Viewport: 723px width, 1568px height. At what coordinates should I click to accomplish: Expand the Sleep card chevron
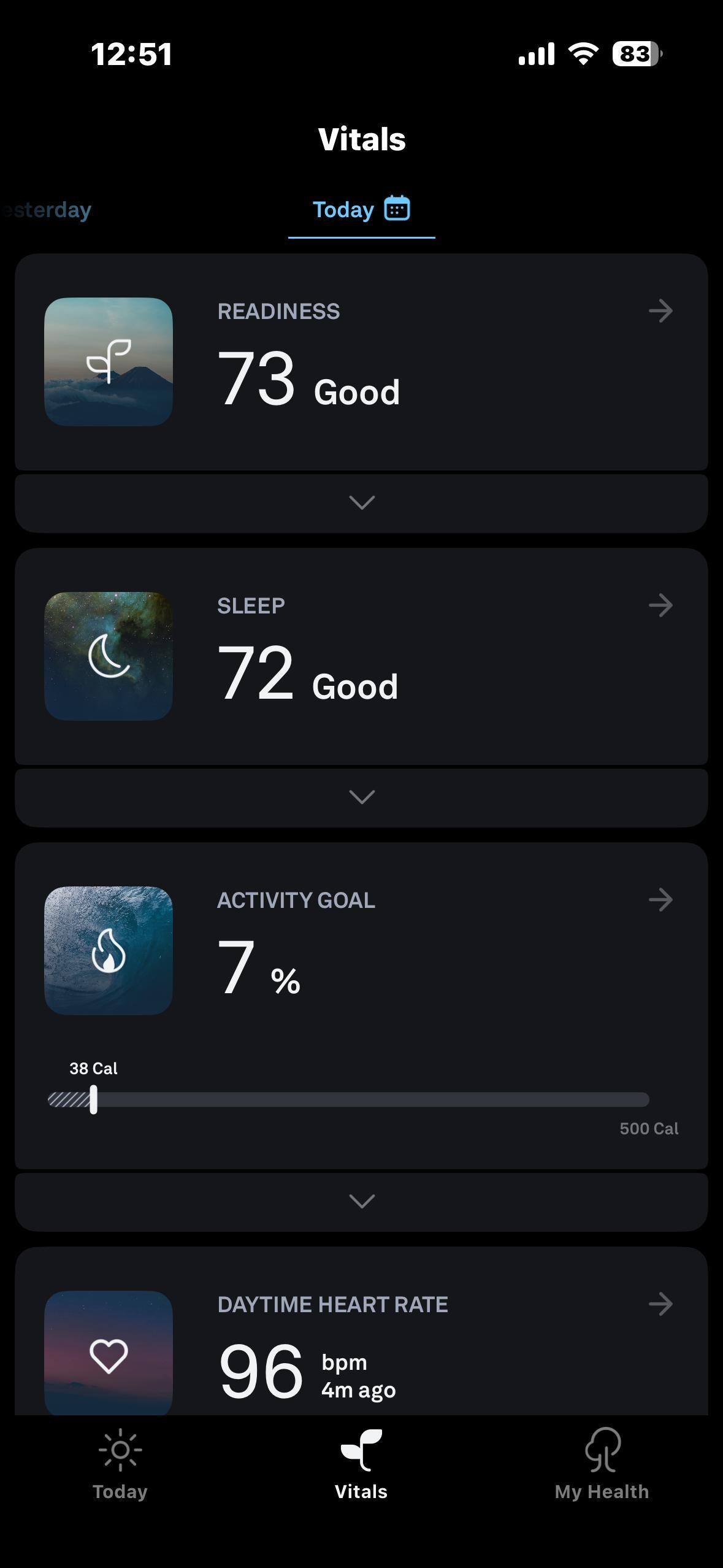361,797
